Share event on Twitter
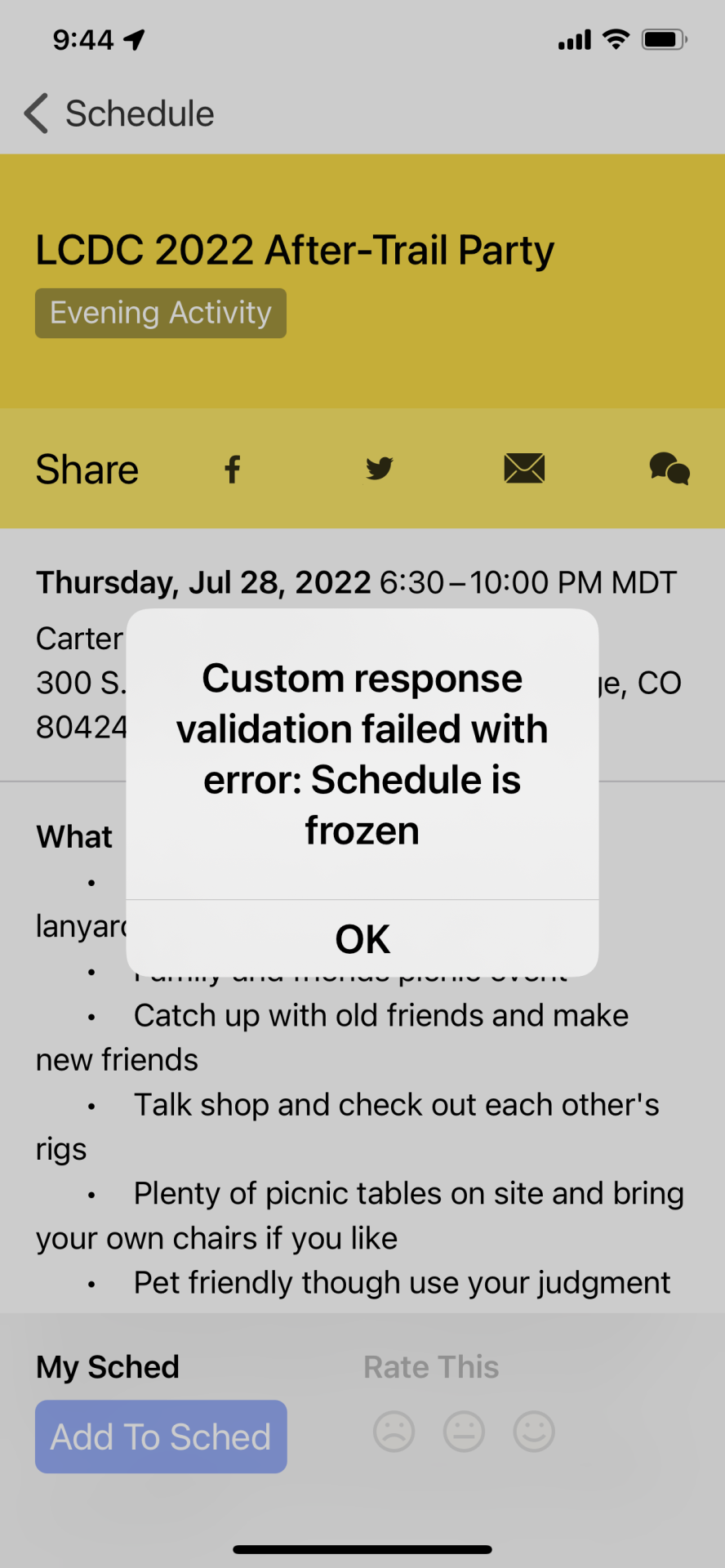Screen dimensions: 725x1568 (379, 469)
